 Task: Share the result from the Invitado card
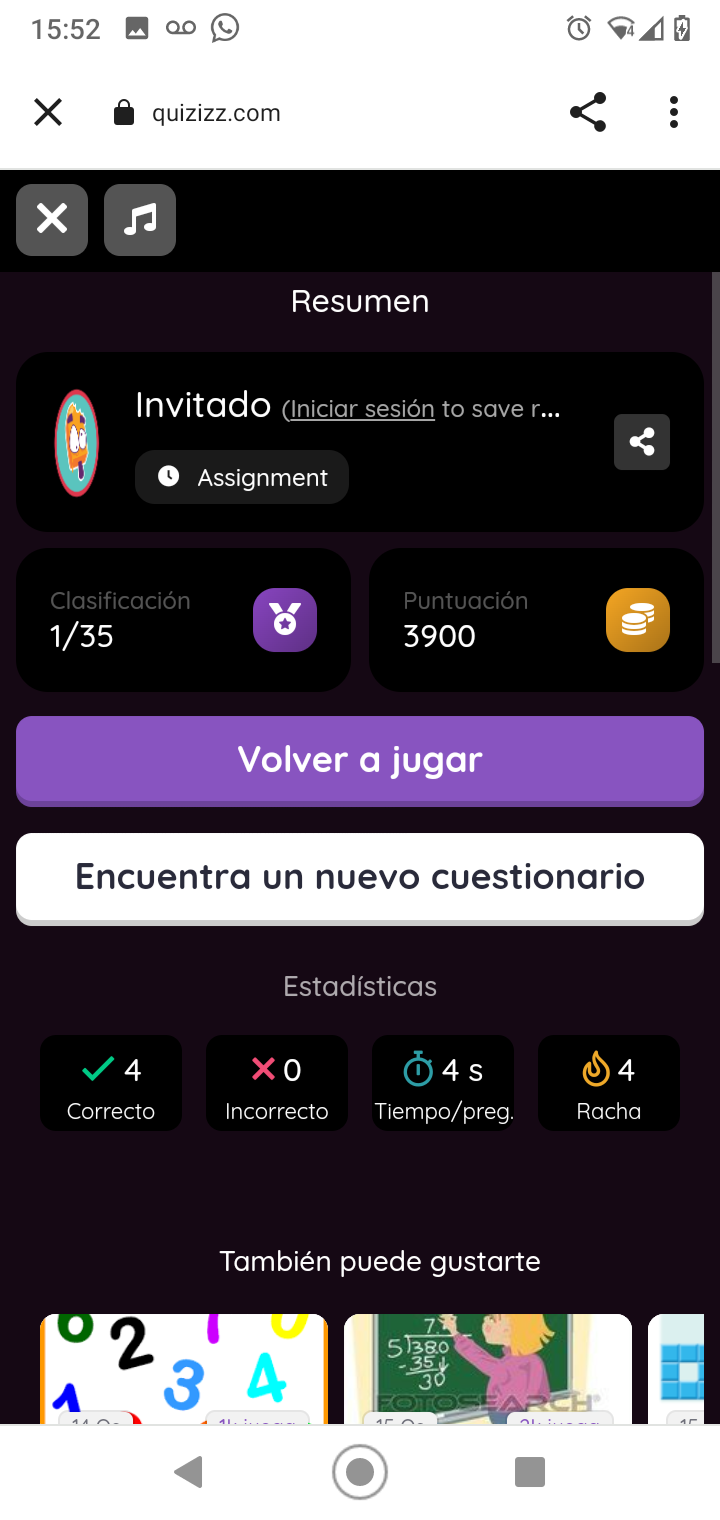pyautogui.click(x=641, y=441)
